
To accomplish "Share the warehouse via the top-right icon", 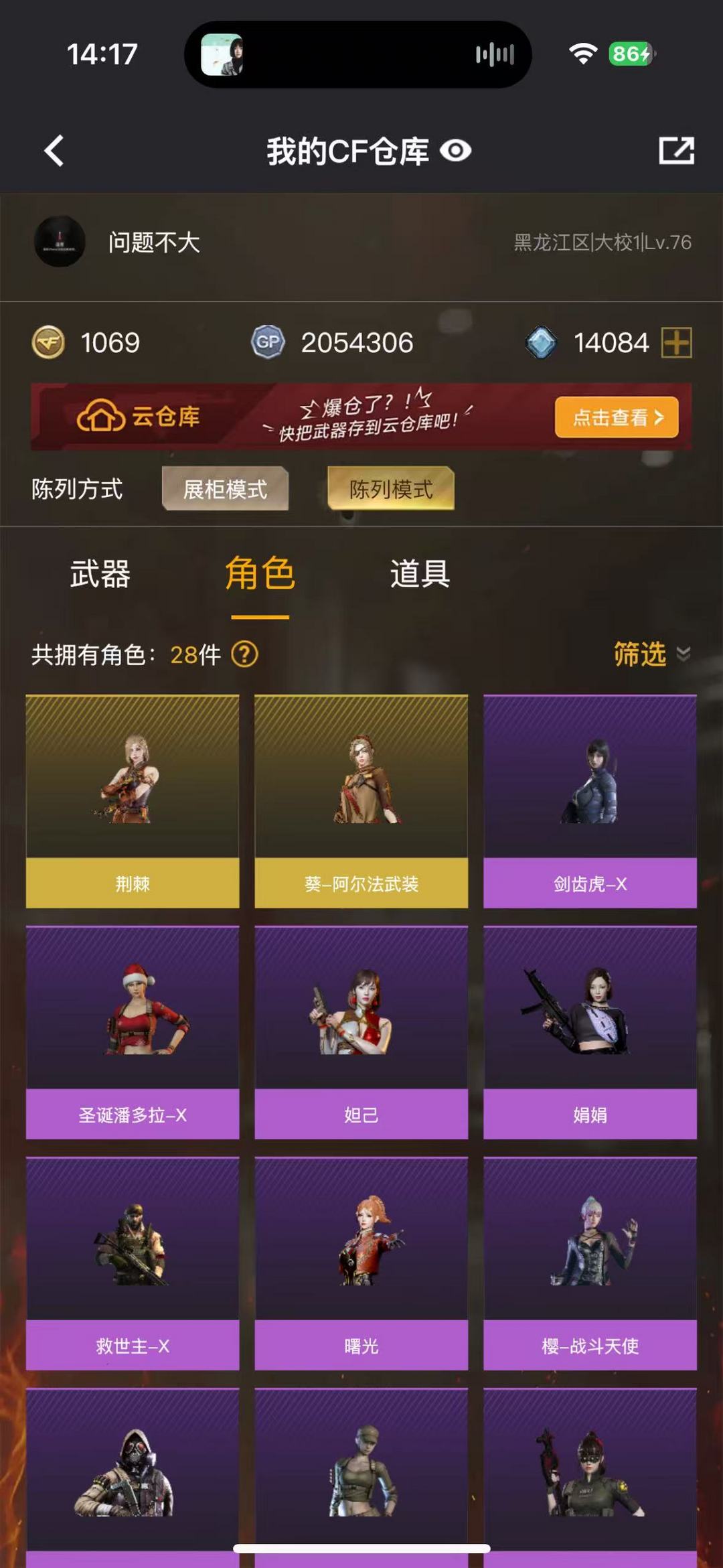I will [x=676, y=151].
